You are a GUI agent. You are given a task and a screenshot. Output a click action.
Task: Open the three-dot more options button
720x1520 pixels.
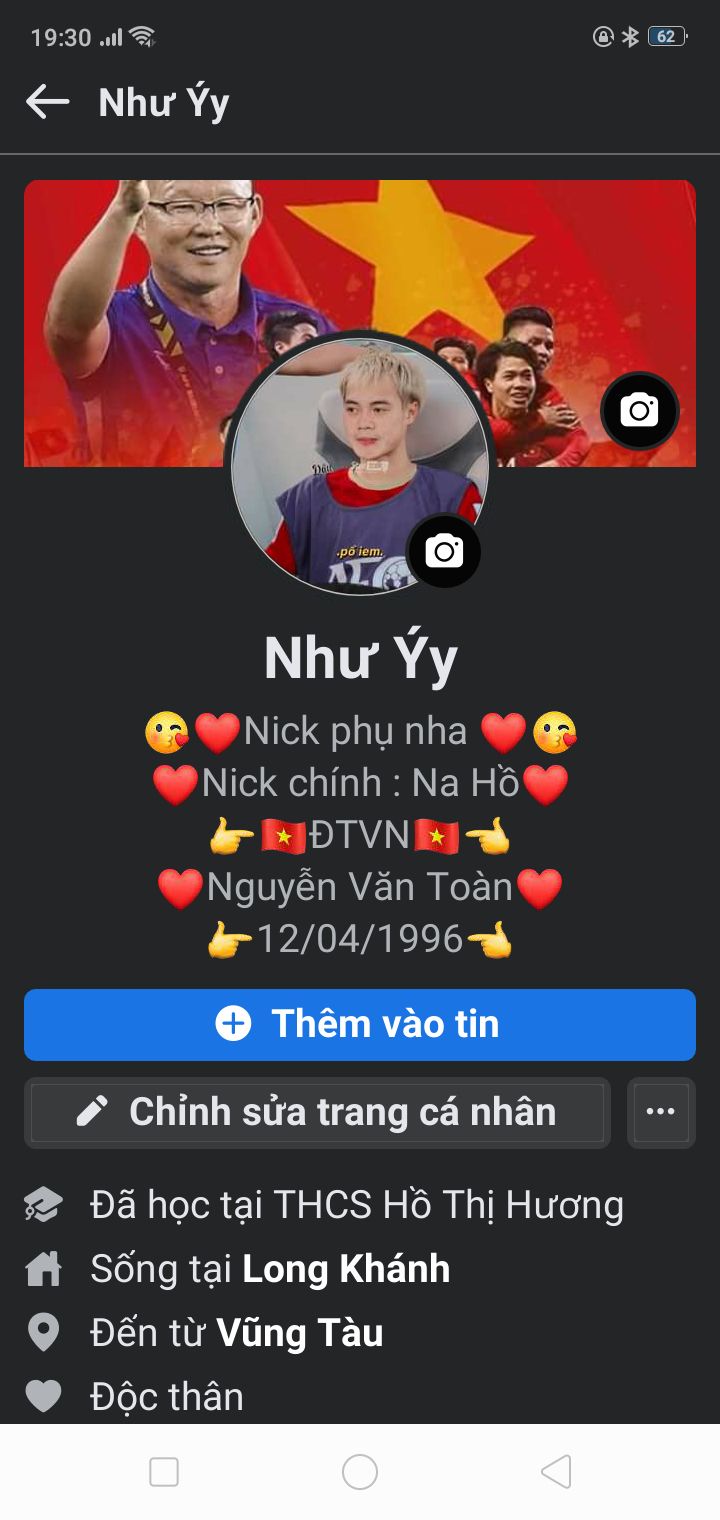click(661, 1112)
